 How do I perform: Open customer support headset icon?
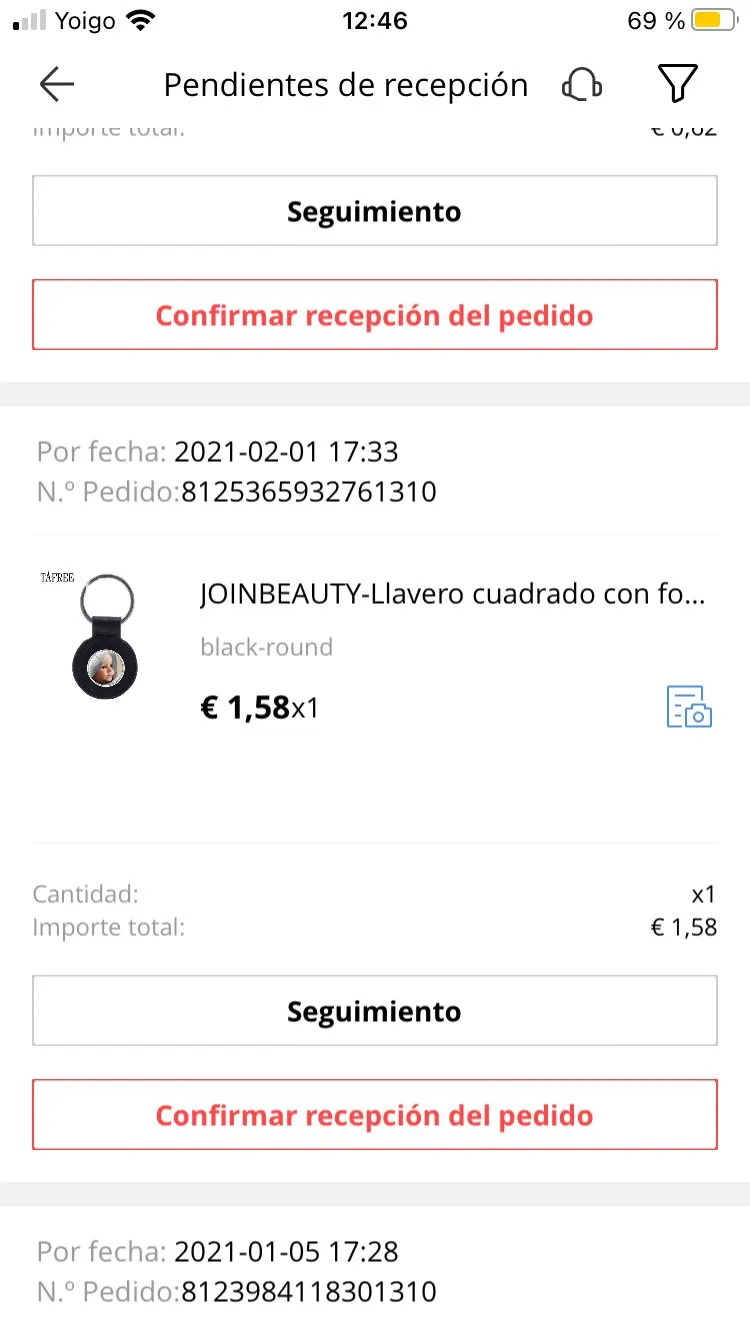[x=582, y=85]
